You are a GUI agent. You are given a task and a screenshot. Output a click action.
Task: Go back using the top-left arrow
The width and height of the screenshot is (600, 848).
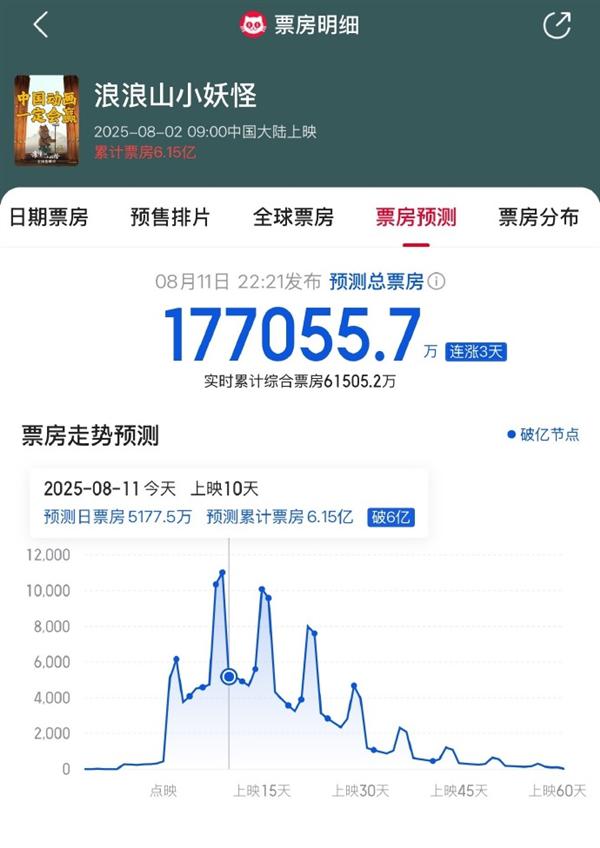[41, 26]
